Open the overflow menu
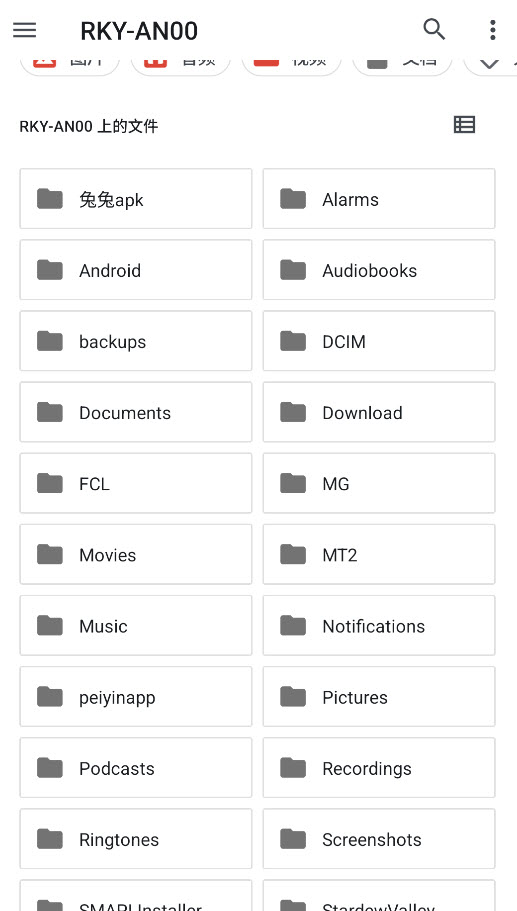This screenshot has width=517, height=911. (493, 30)
